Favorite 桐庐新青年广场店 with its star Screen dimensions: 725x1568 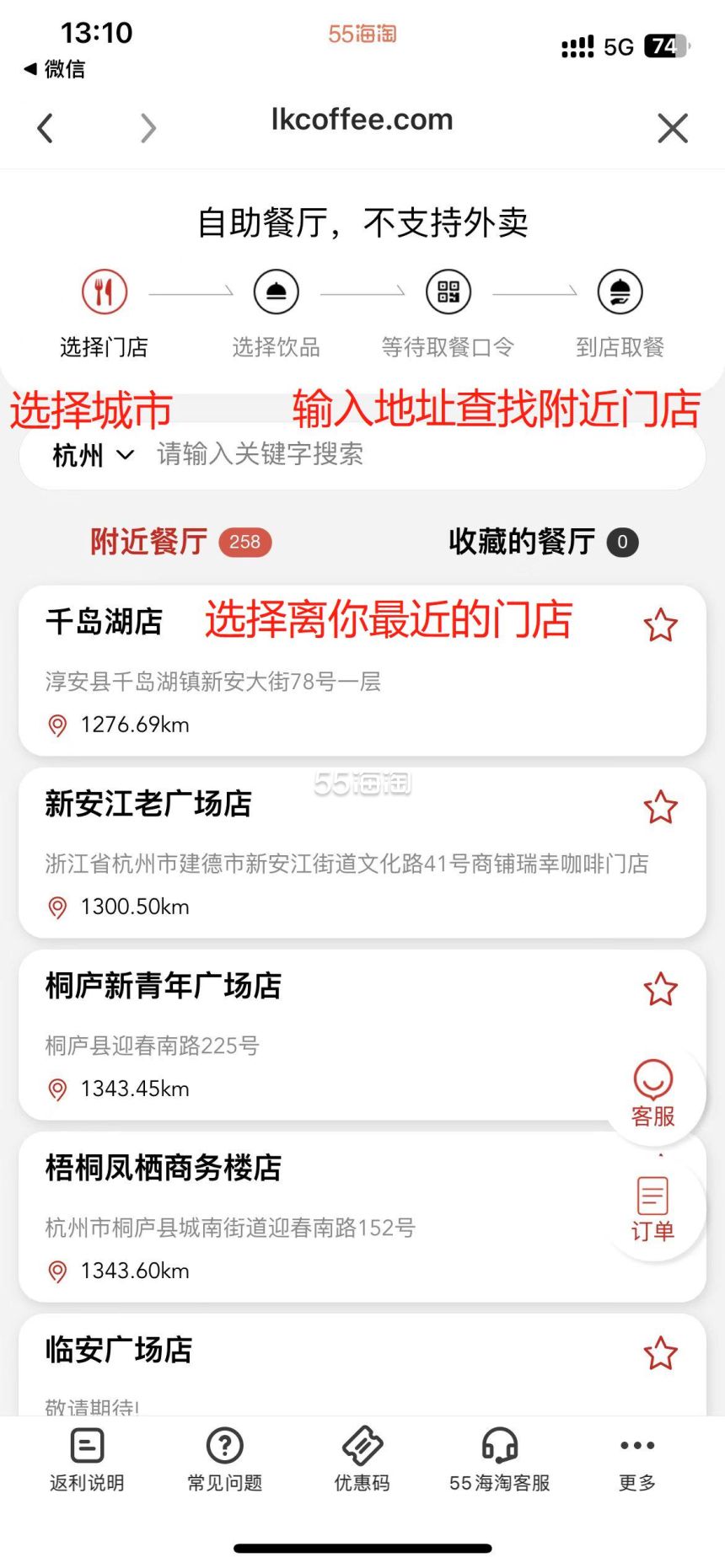(660, 989)
